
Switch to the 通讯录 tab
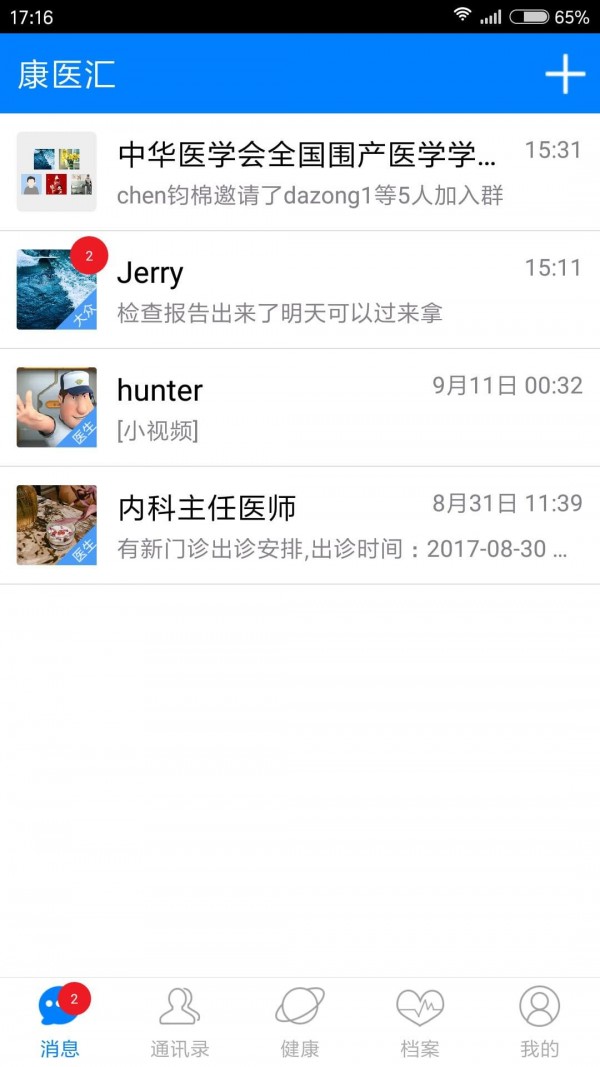pos(180,1022)
